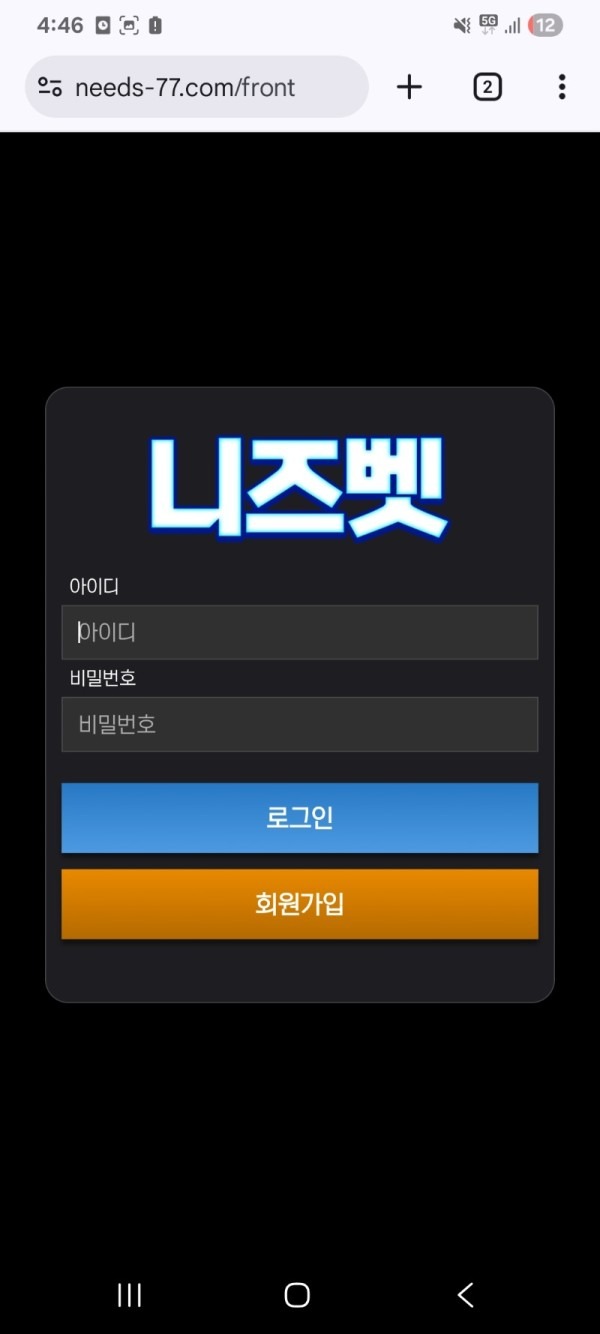The image size is (600, 1334).
Task: Go back with the system back button
Action: tap(465, 1295)
